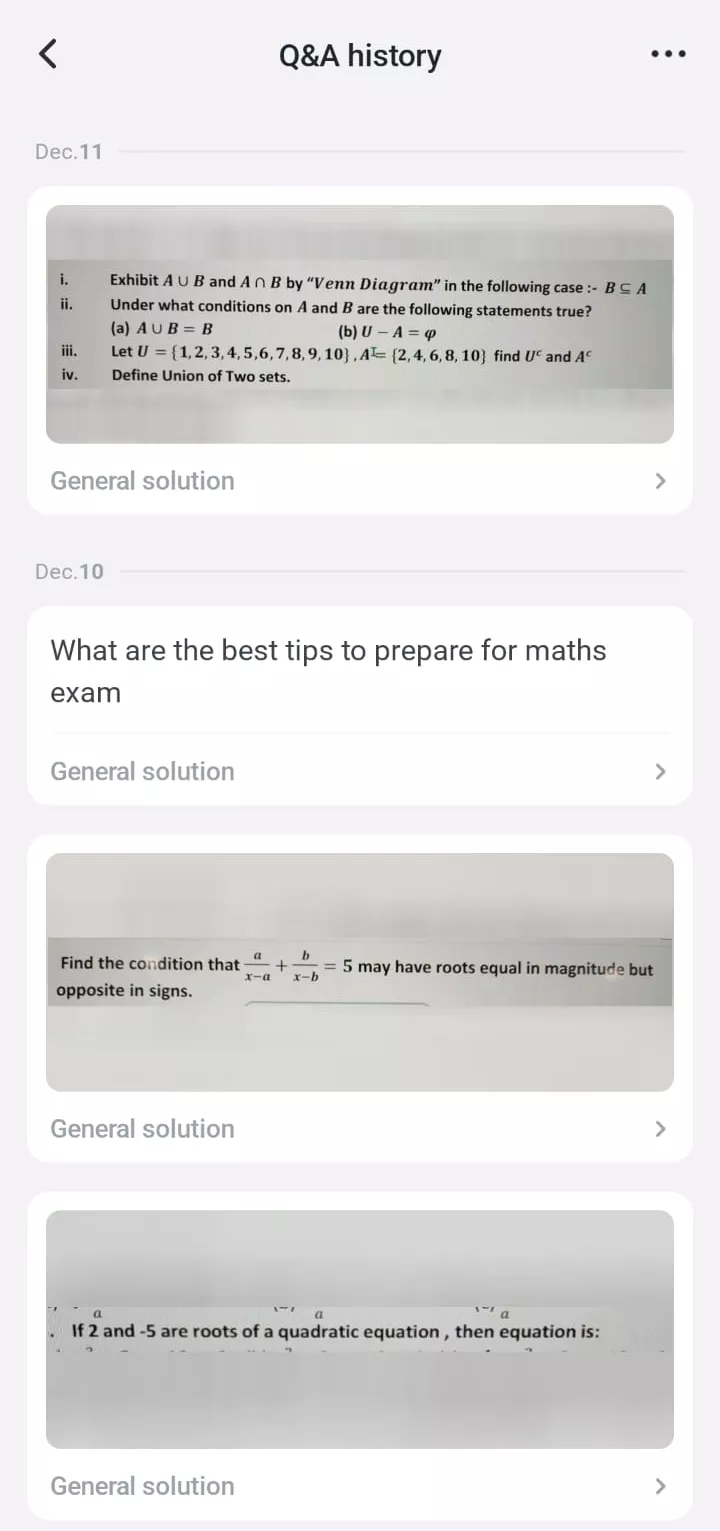Select the Dec.11 date divider
This screenshot has height=1531, width=720.
point(68,151)
